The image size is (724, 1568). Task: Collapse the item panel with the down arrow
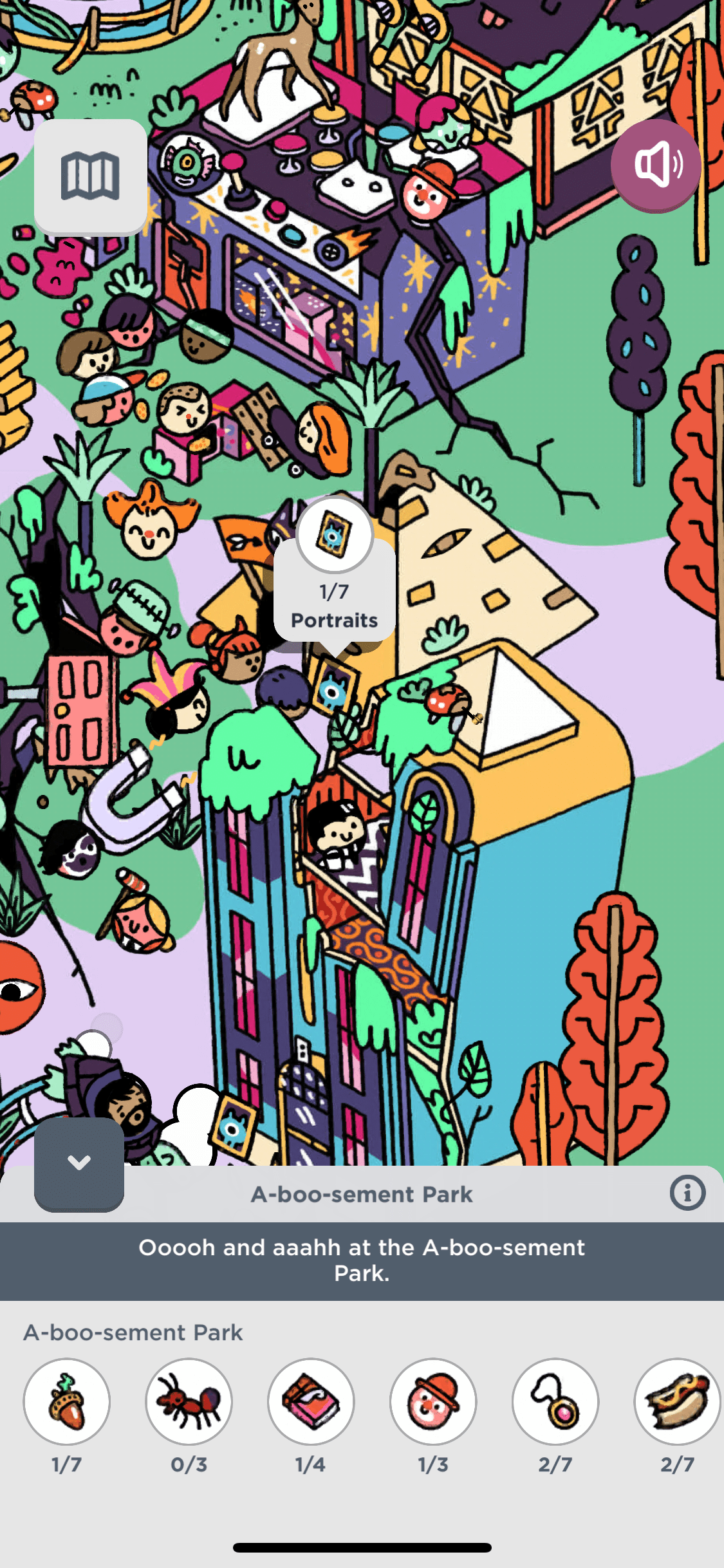tap(79, 1164)
